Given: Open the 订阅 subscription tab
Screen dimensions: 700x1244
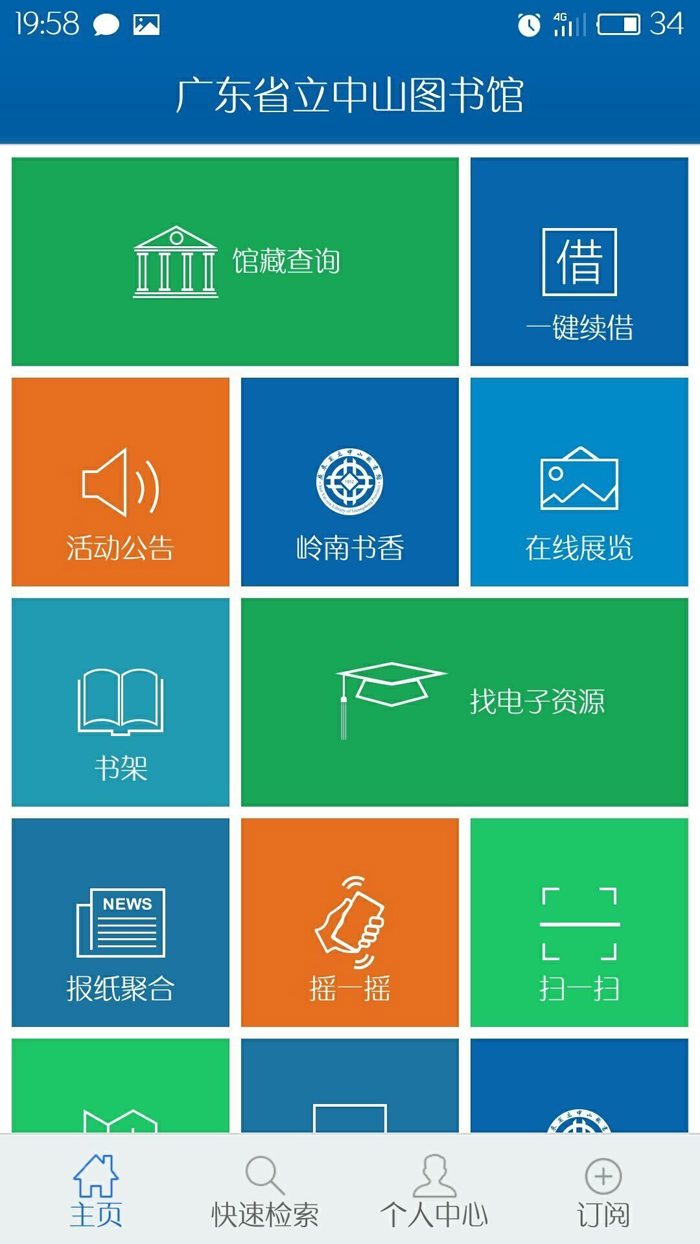Looking at the screenshot, I should tap(603, 1190).
